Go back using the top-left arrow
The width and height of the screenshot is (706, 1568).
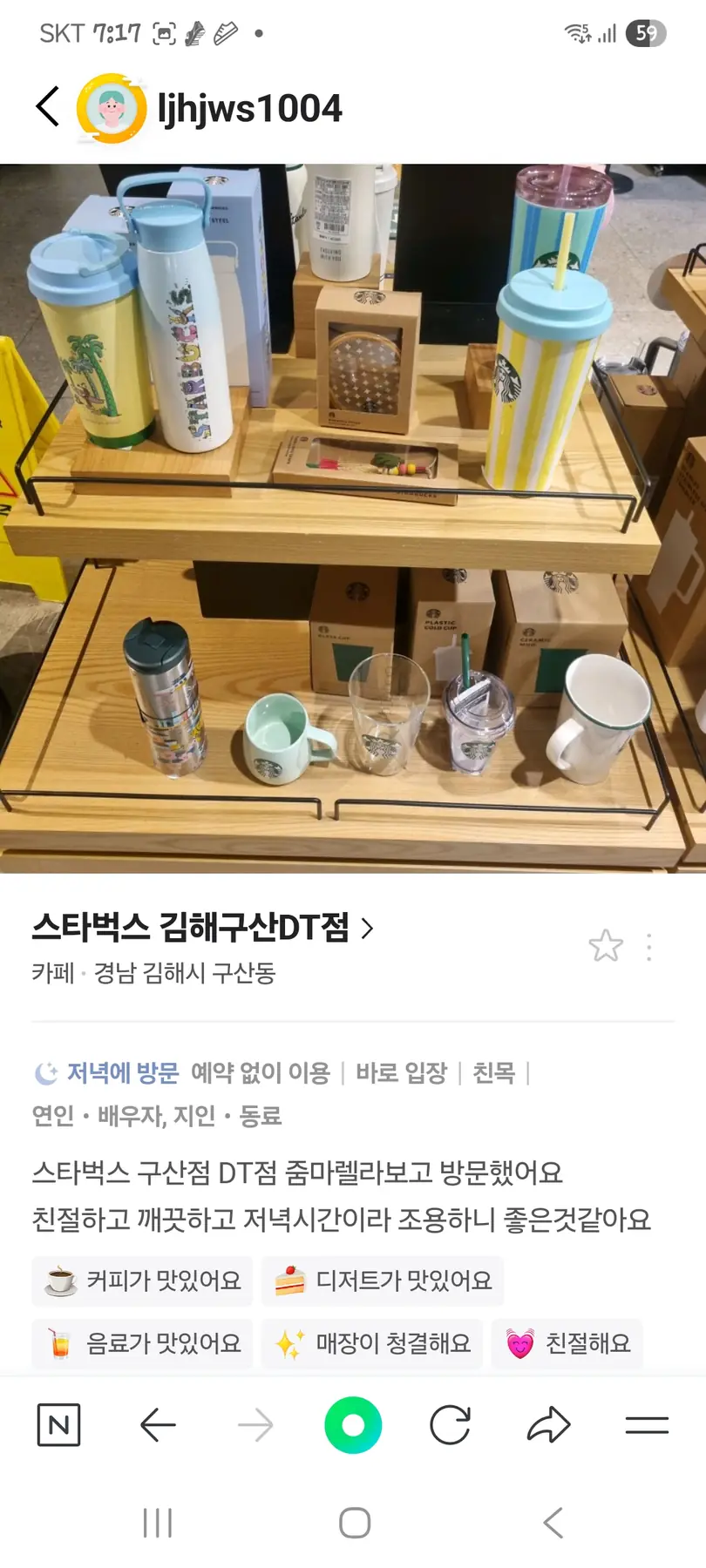click(48, 107)
